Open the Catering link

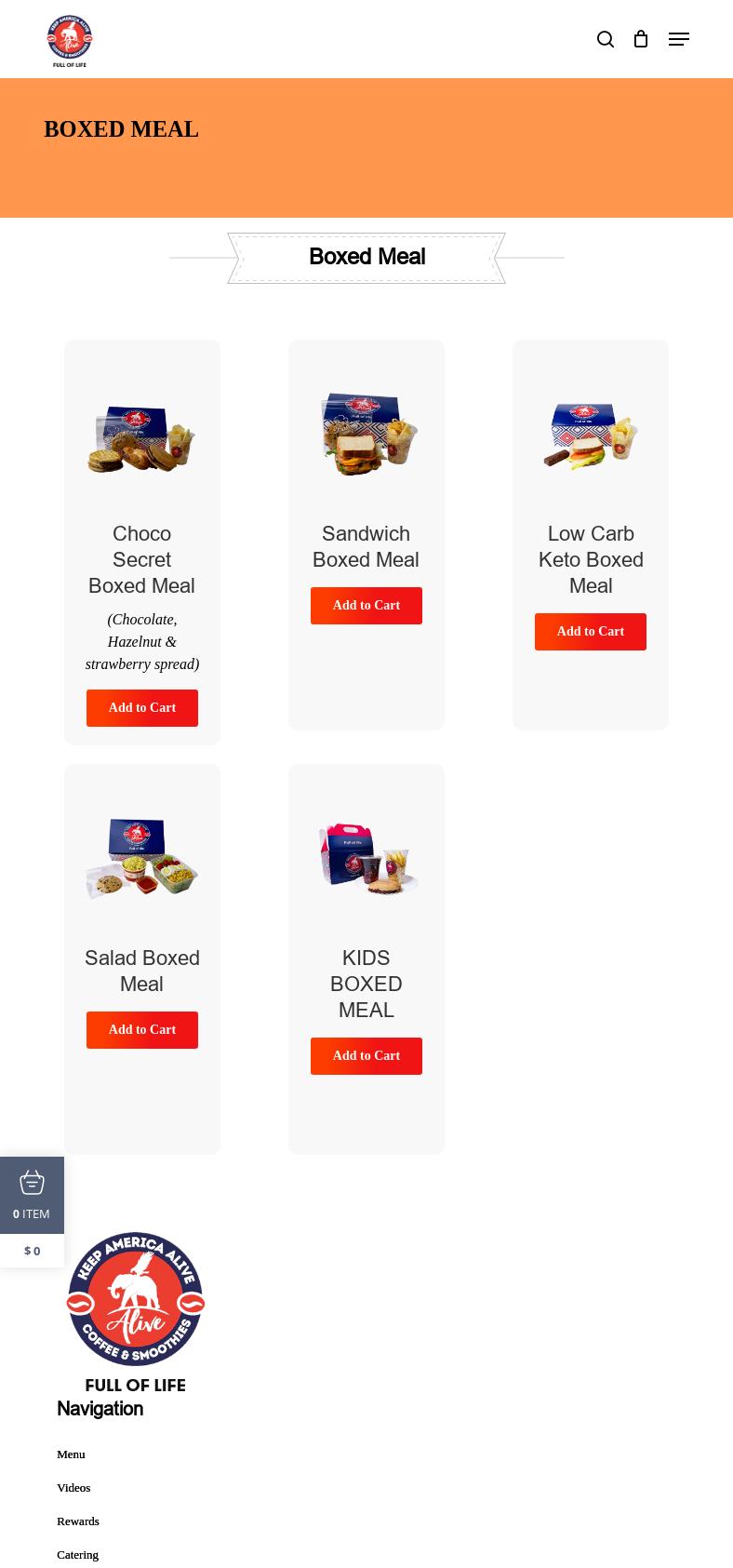coord(78,1555)
